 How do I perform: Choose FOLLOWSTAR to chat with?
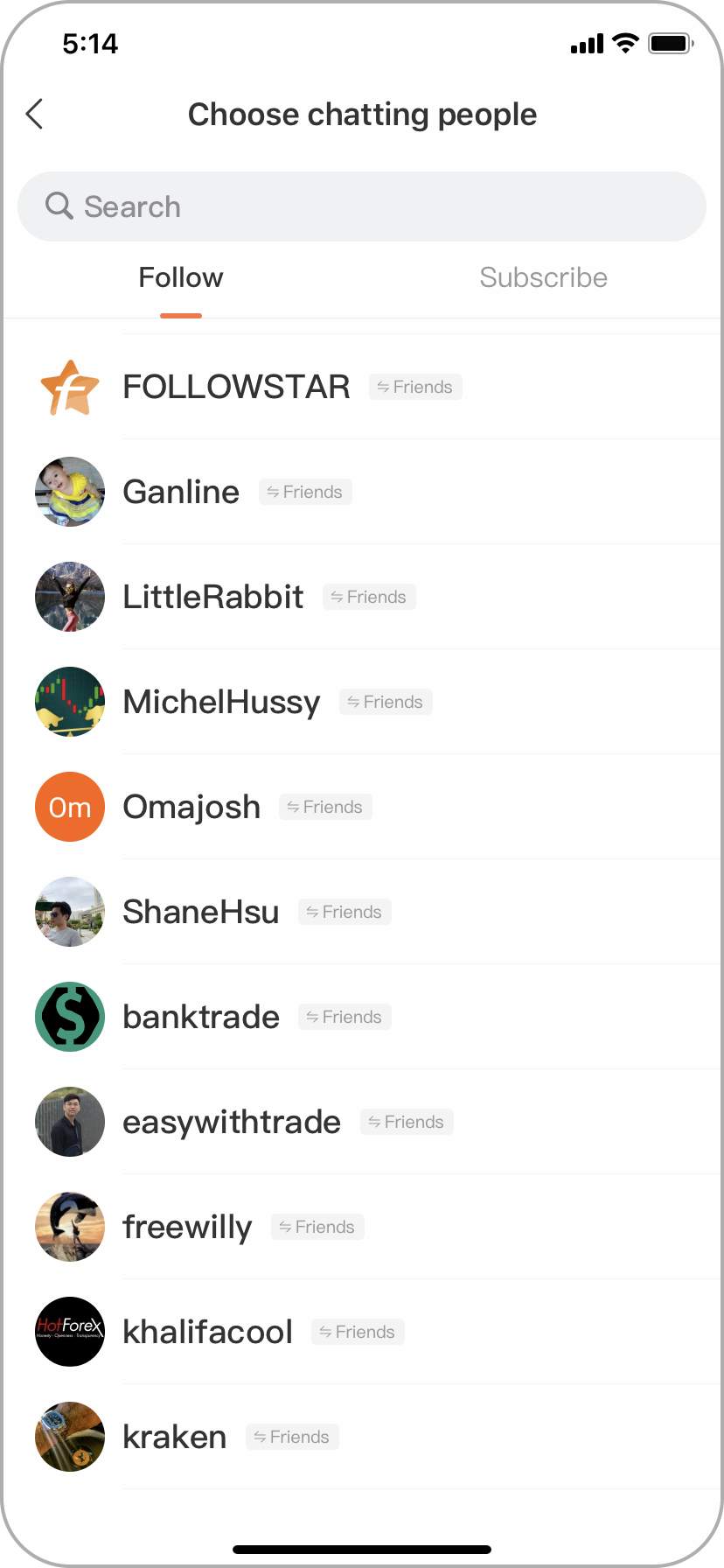click(236, 387)
